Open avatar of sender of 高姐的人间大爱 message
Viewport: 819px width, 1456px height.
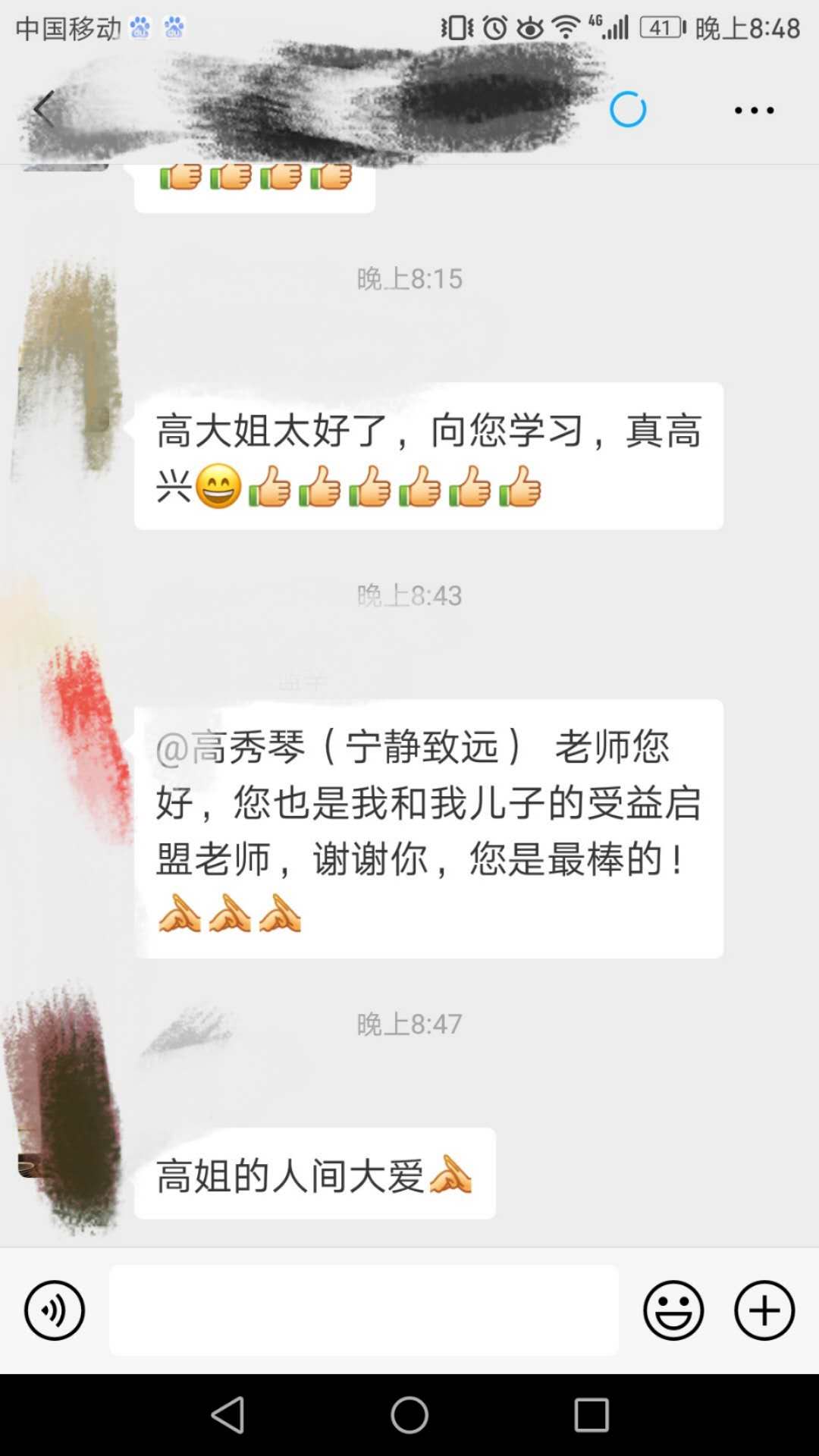(68, 1107)
